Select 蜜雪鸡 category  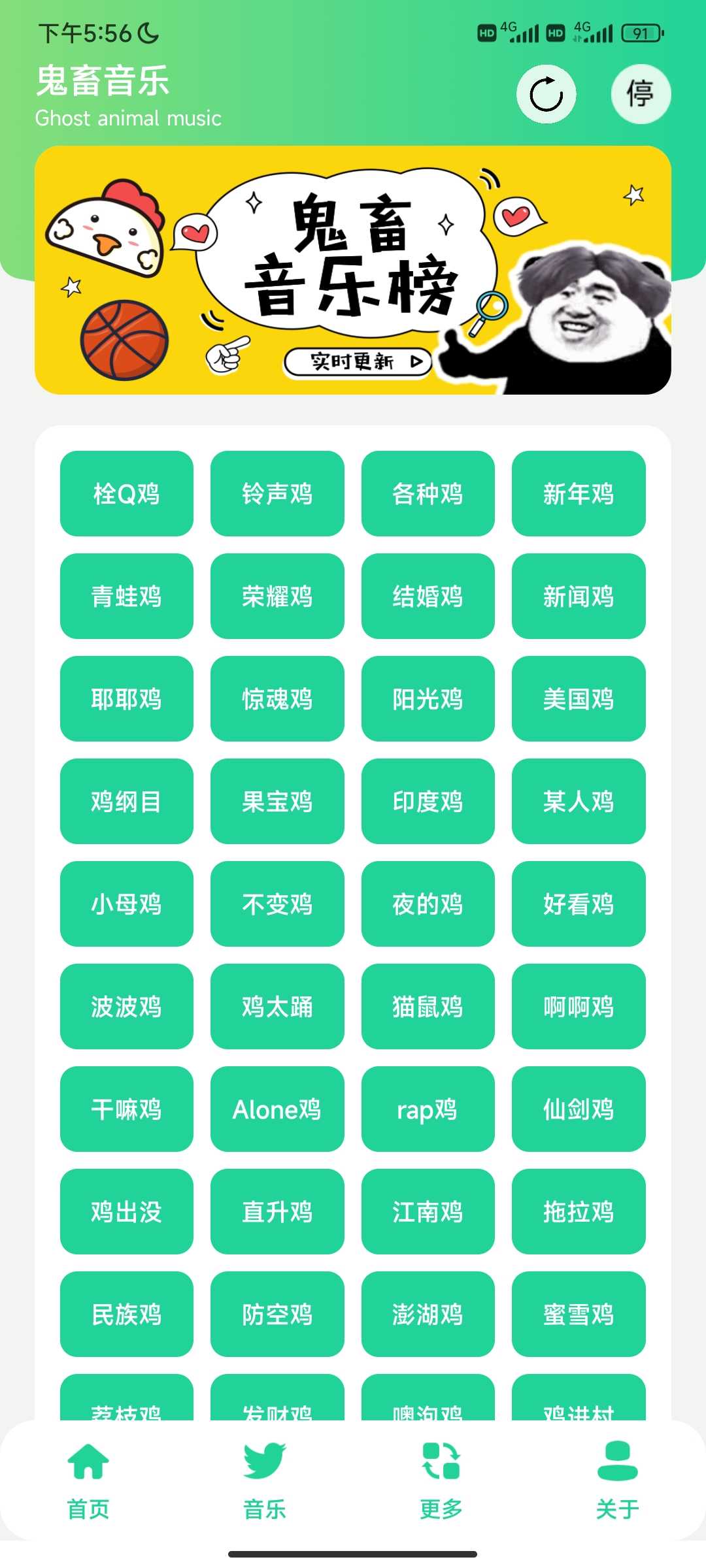pyautogui.click(x=579, y=1314)
